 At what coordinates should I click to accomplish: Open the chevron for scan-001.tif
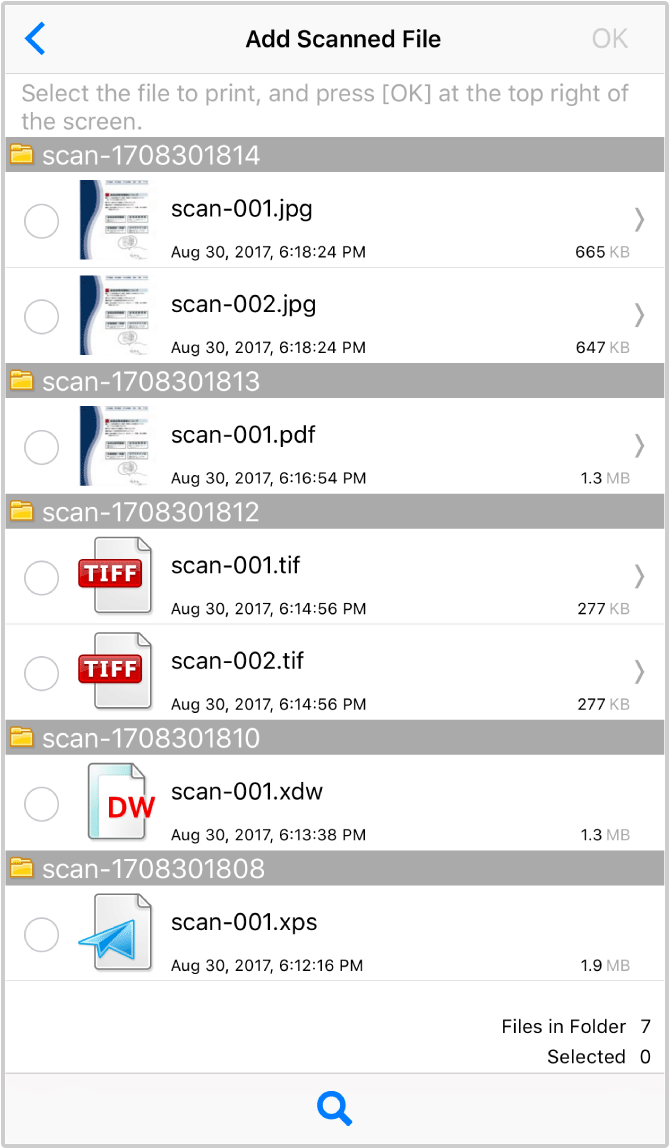pos(639,576)
